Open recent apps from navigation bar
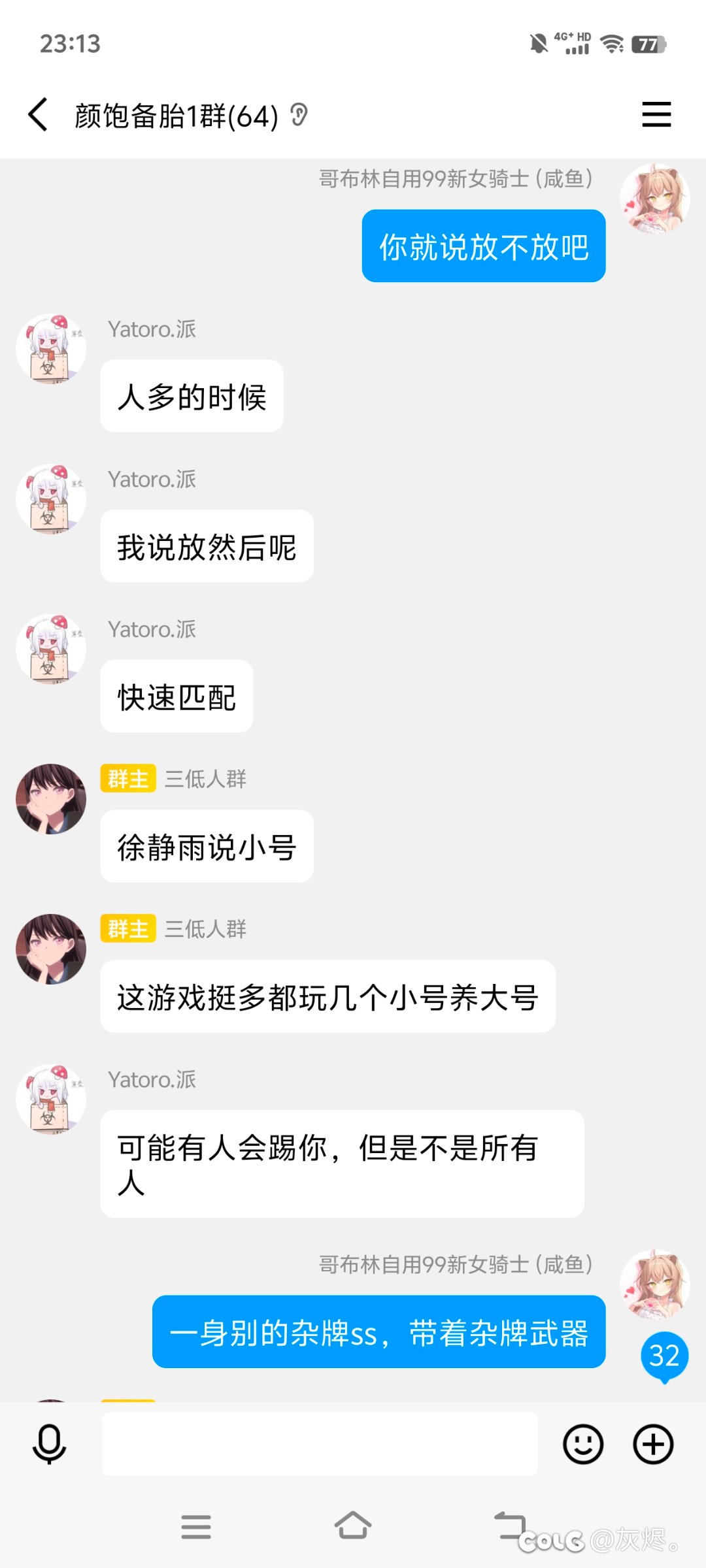This screenshot has height=1568, width=706. pyautogui.click(x=196, y=1527)
